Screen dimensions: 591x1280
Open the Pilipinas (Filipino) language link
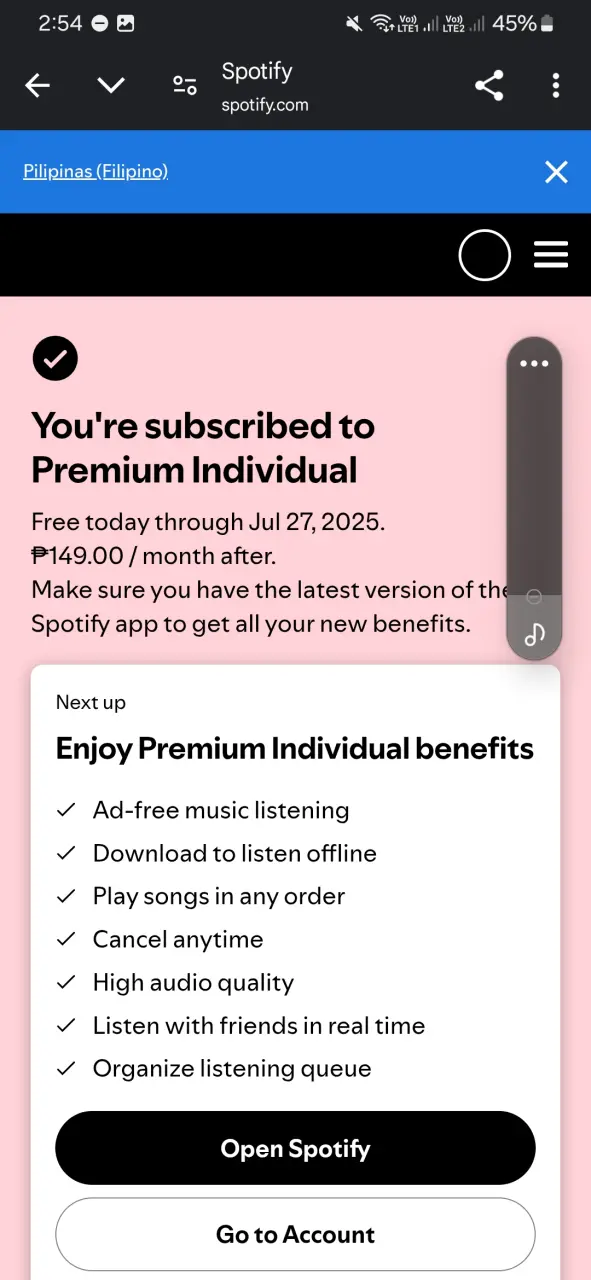pyautogui.click(x=95, y=171)
